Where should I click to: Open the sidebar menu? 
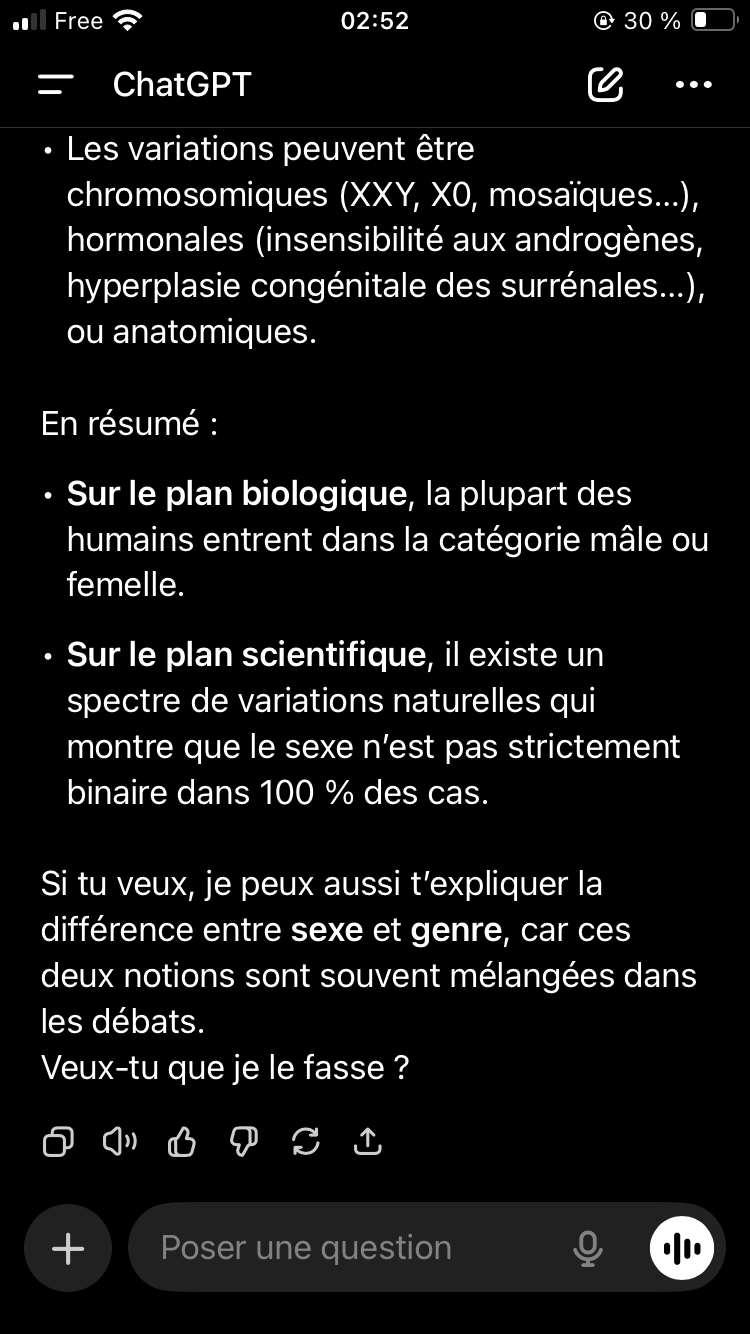pyautogui.click(x=56, y=85)
